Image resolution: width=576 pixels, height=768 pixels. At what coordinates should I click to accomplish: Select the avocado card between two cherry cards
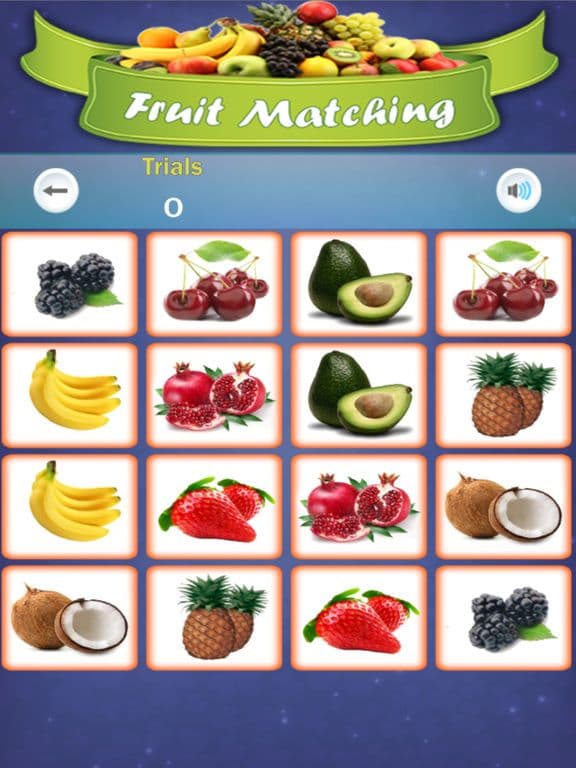point(359,284)
